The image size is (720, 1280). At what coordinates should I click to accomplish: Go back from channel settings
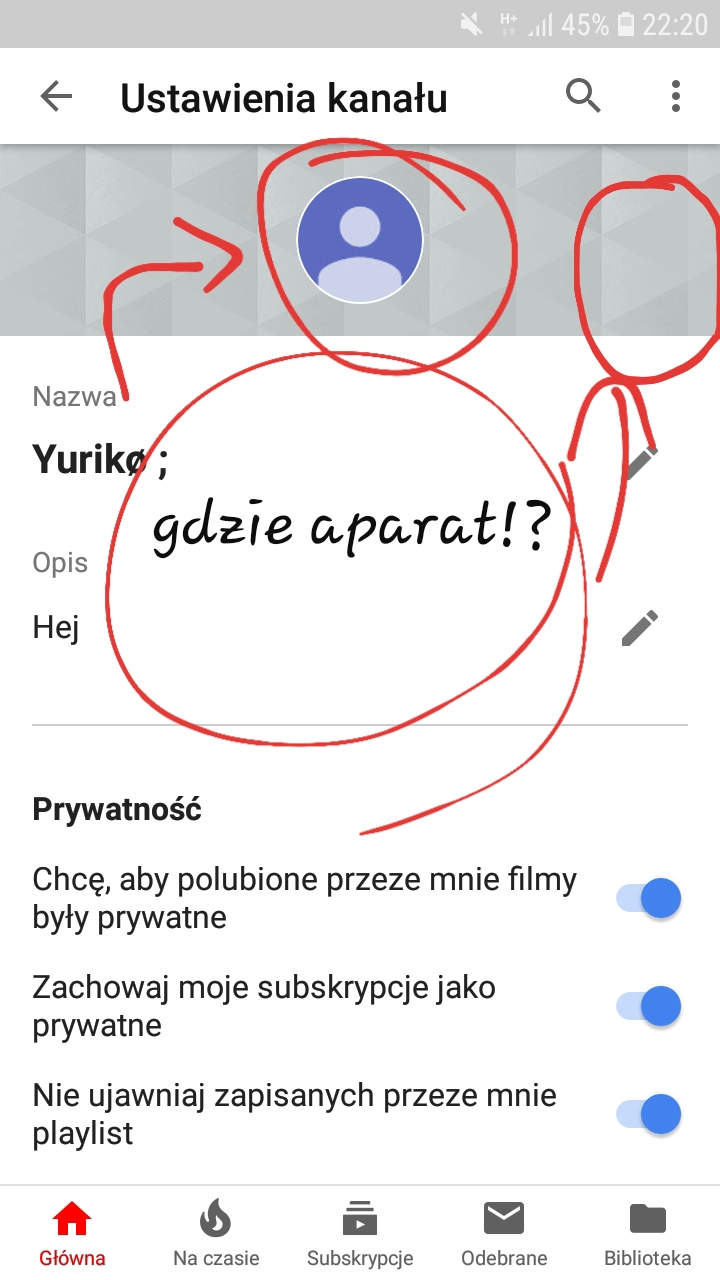[56, 97]
